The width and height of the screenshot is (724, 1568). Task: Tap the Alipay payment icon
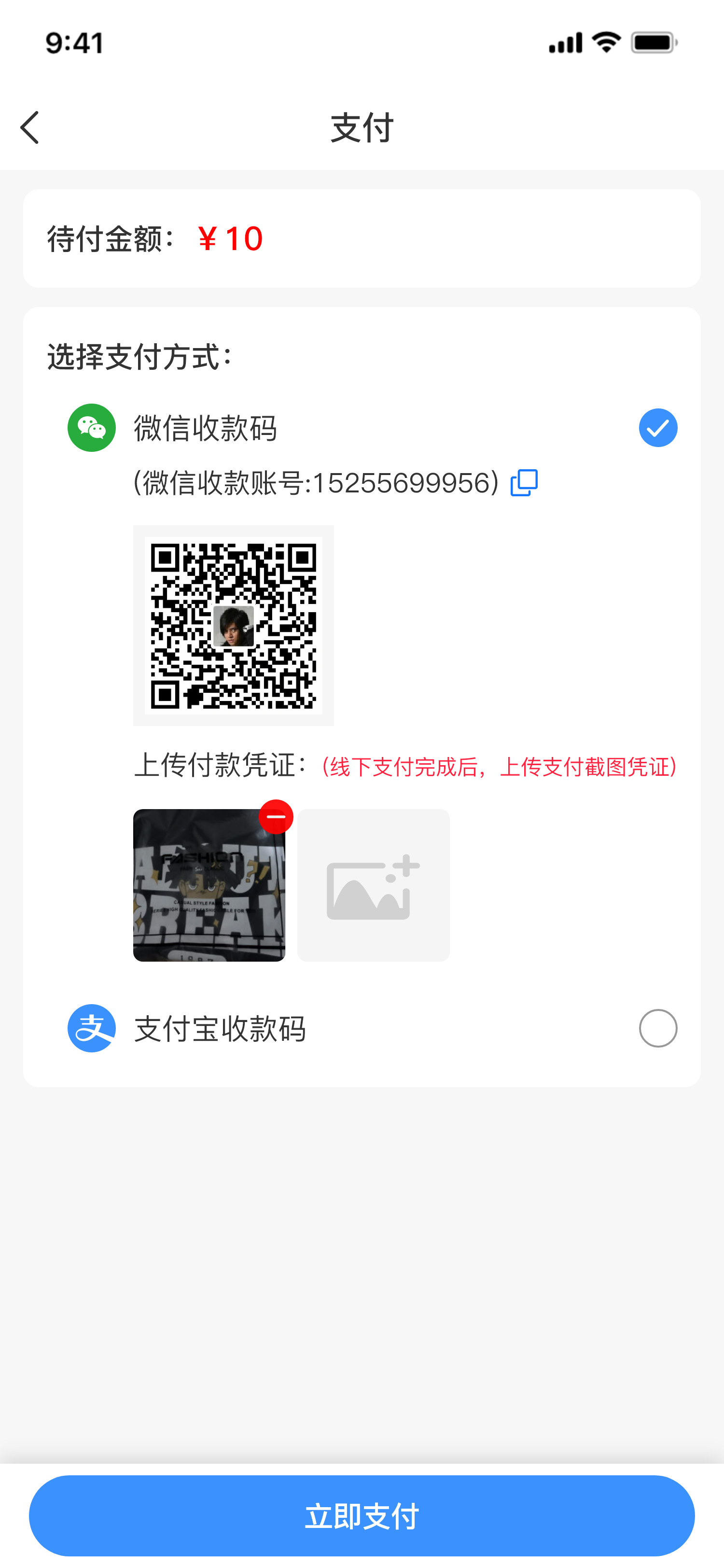[91, 1028]
